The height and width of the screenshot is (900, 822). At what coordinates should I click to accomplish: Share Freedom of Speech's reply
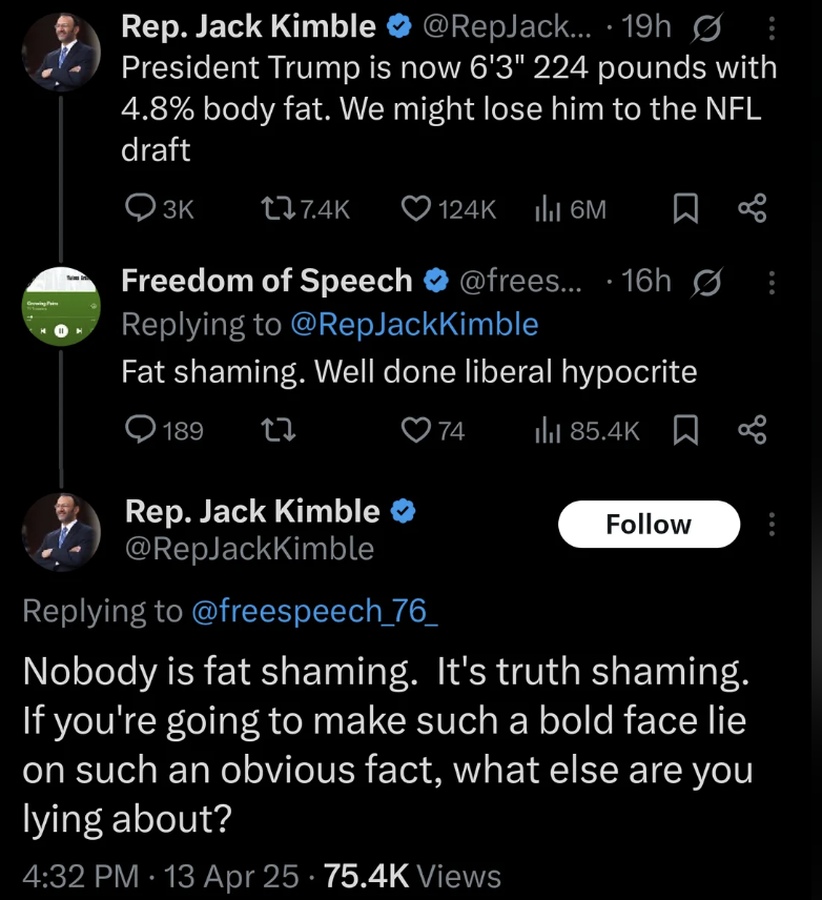pyautogui.click(x=751, y=430)
